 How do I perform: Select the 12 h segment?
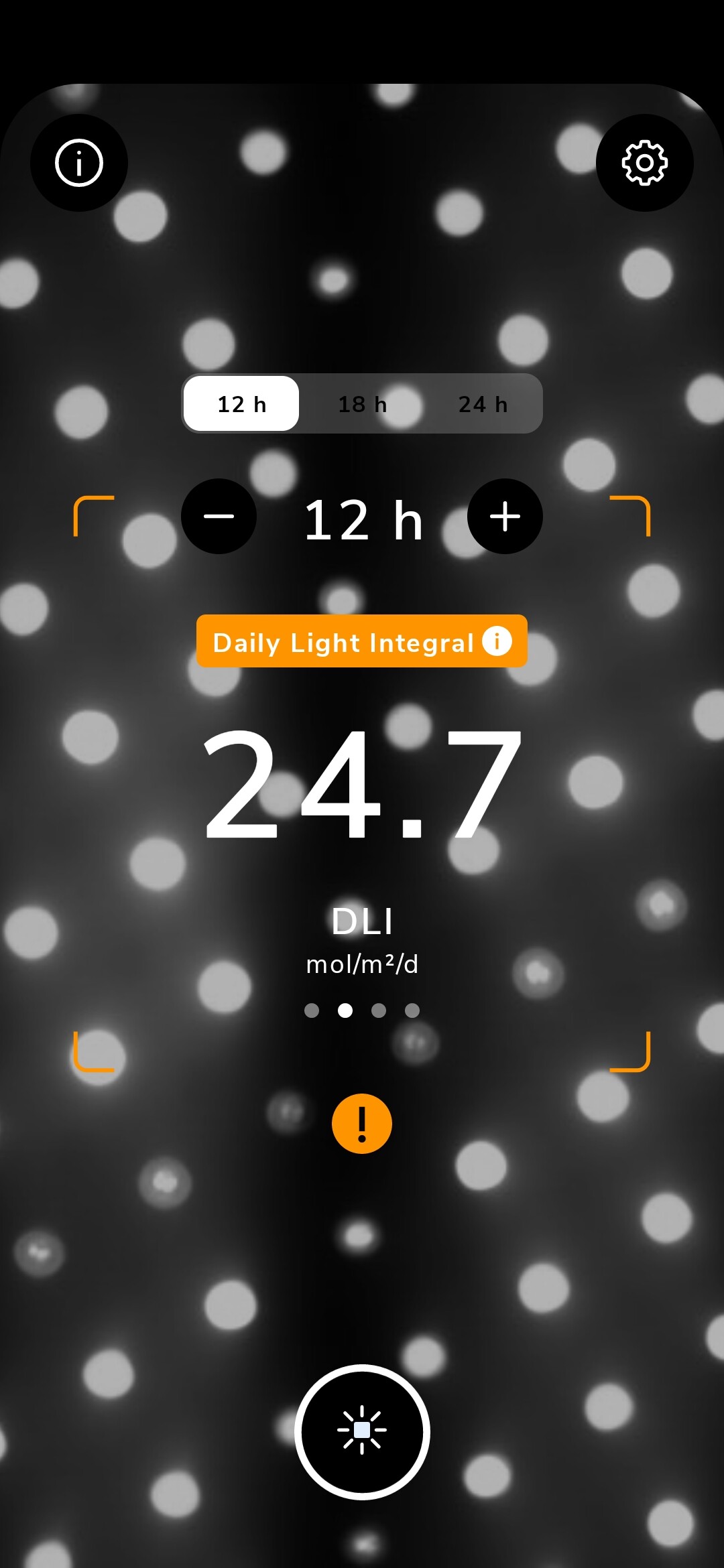tap(241, 403)
